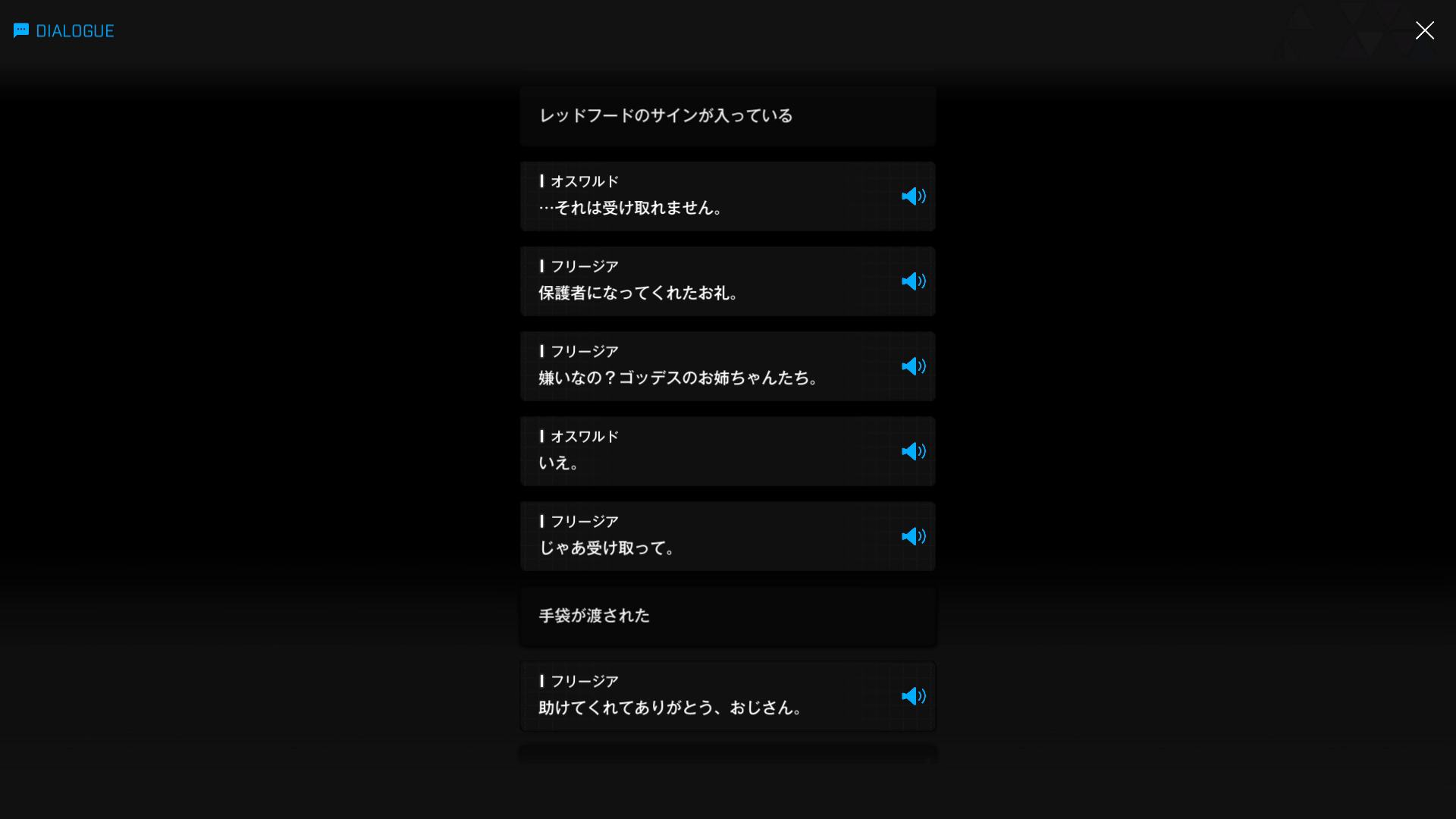This screenshot has width=1456, height=819.
Task: Close the dialogue log
Action: point(1424,30)
